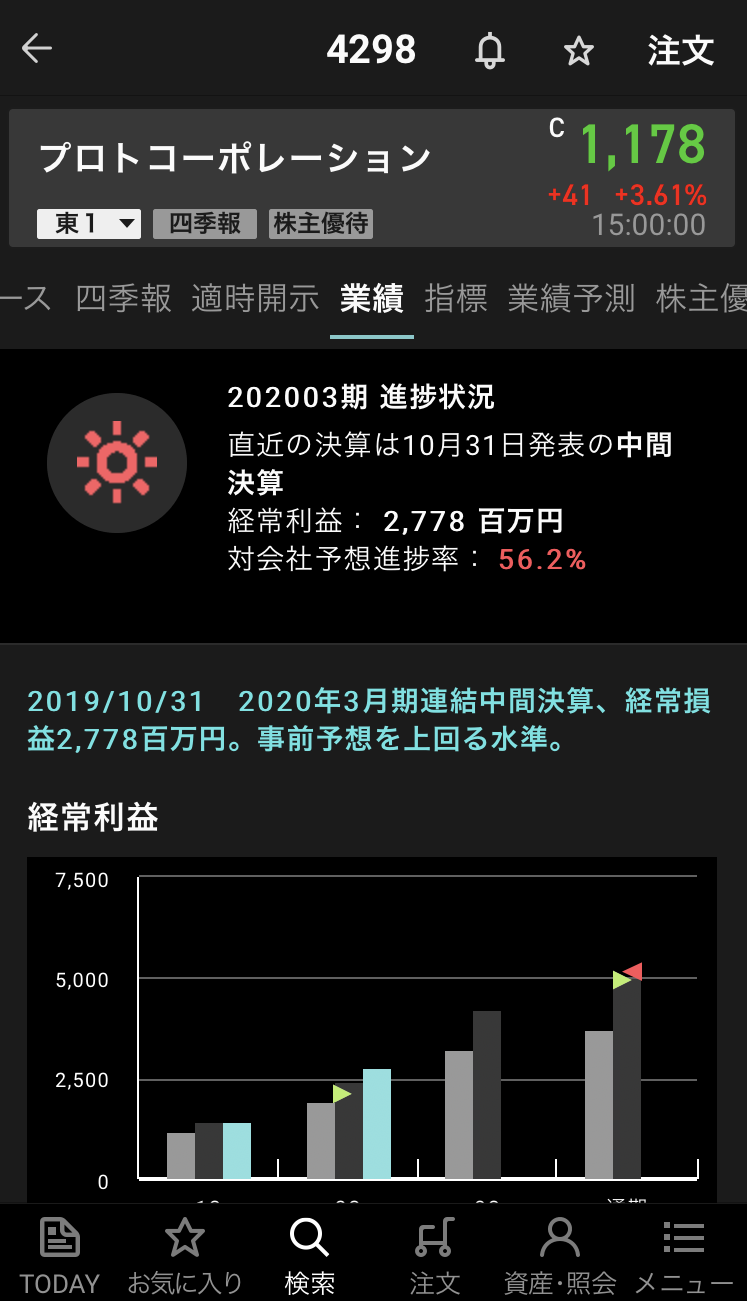Open the 株主優待 chip under company name

click(x=321, y=224)
